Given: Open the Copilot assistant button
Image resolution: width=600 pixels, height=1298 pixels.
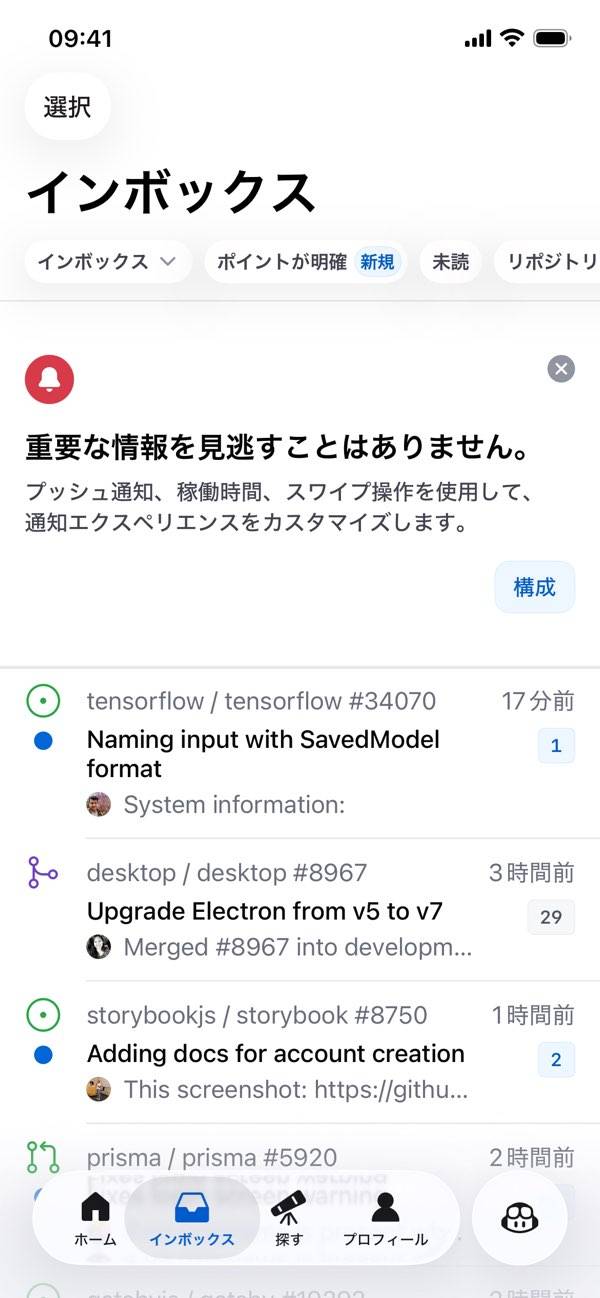Looking at the screenshot, I should pyautogui.click(x=519, y=1218).
